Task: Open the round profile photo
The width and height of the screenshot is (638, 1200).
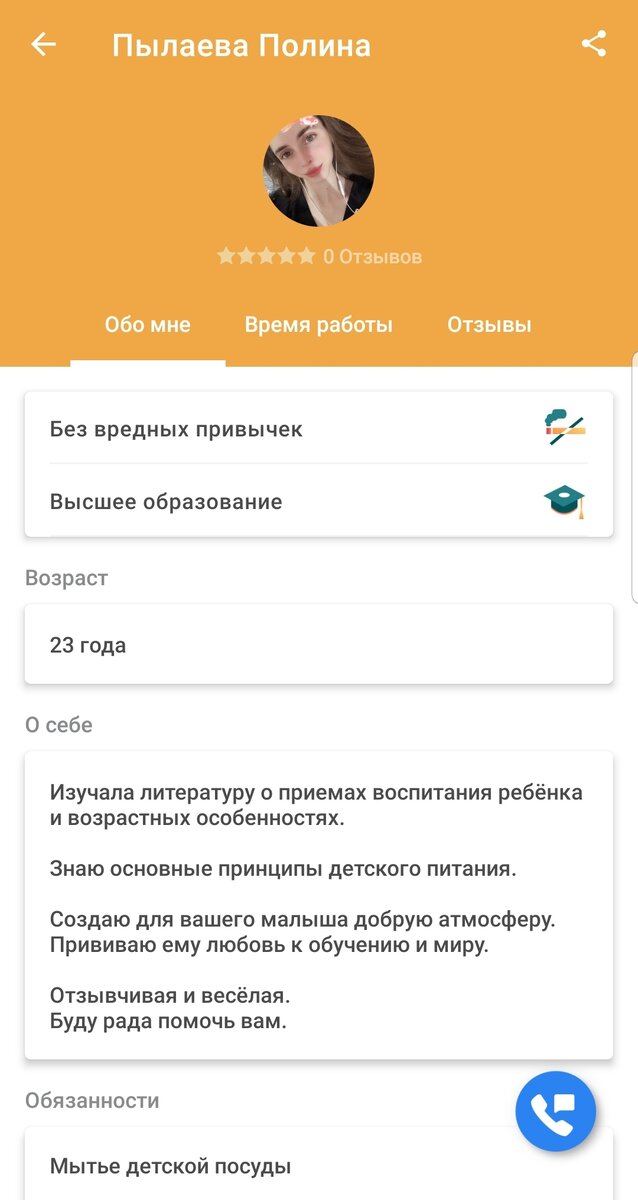Action: point(319,170)
